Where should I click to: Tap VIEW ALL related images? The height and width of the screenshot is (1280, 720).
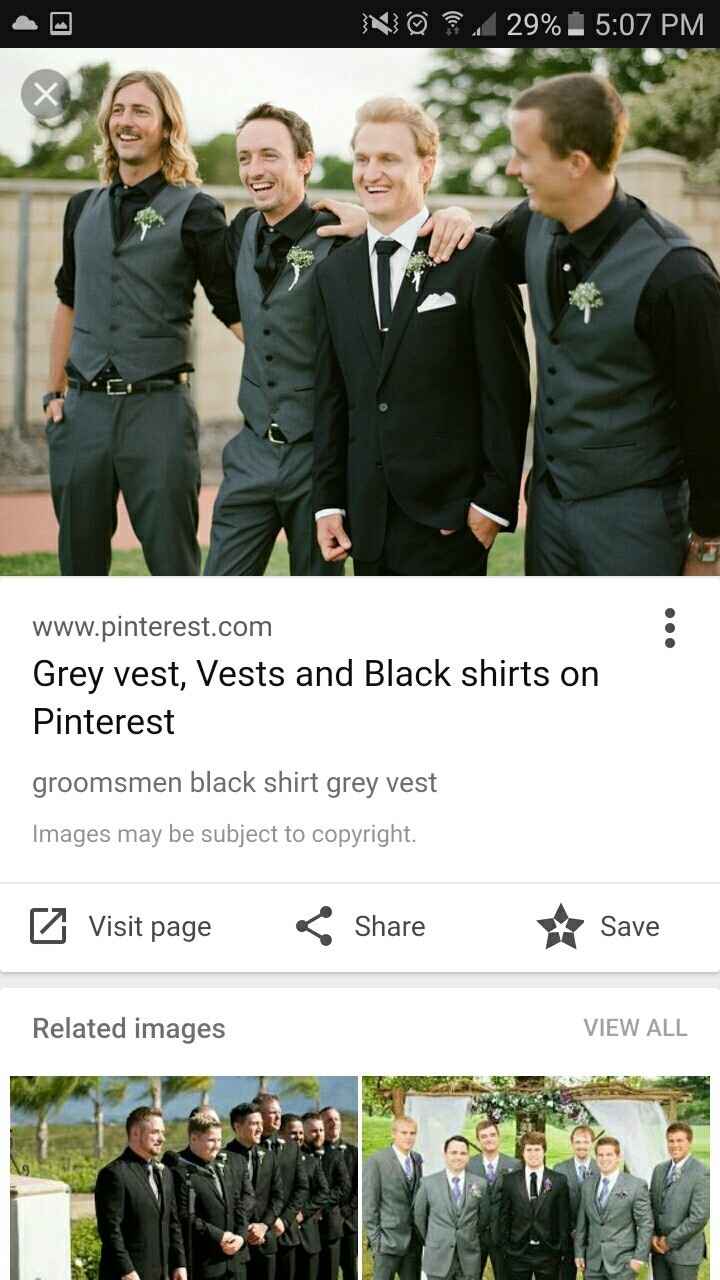point(637,1028)
